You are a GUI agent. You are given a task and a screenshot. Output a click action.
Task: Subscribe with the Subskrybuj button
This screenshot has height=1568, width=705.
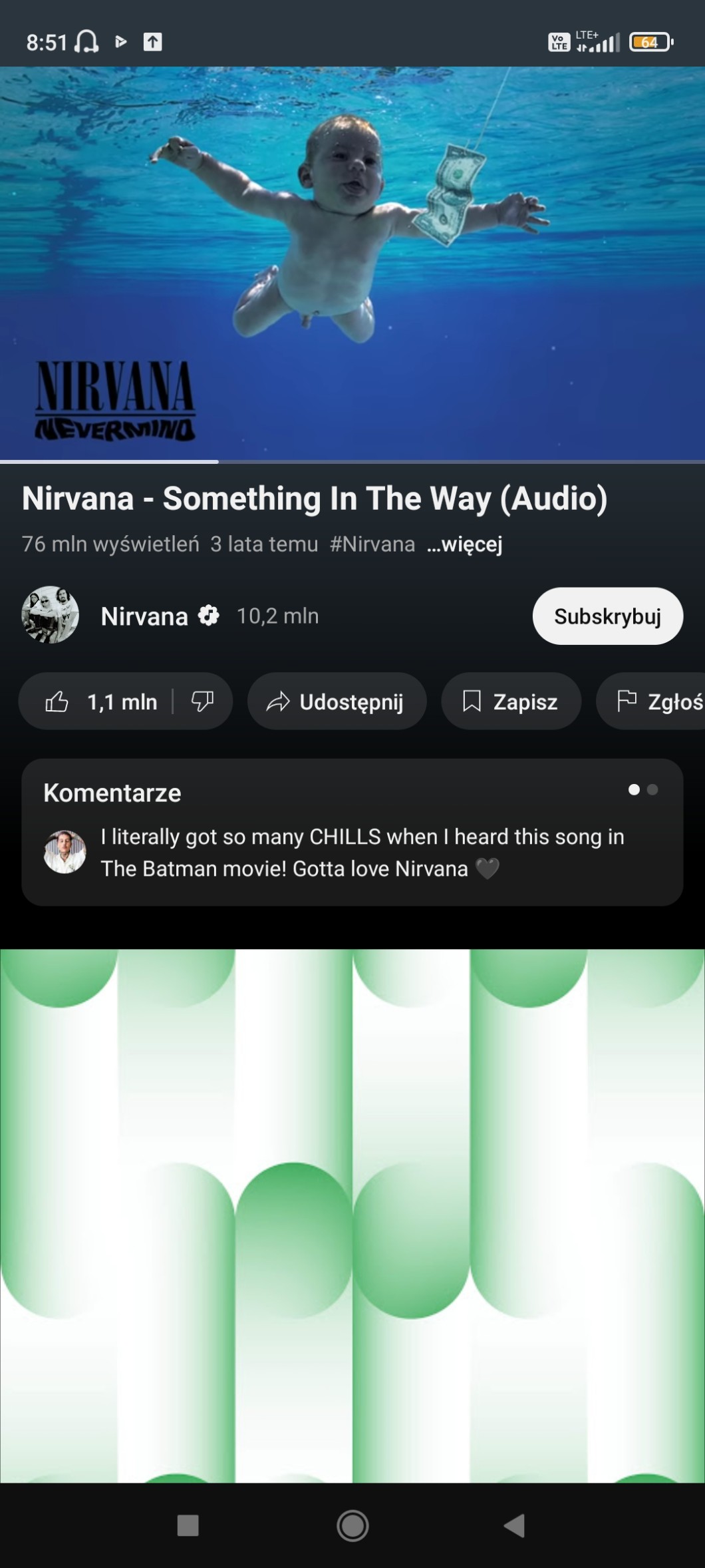pos(607,616)
